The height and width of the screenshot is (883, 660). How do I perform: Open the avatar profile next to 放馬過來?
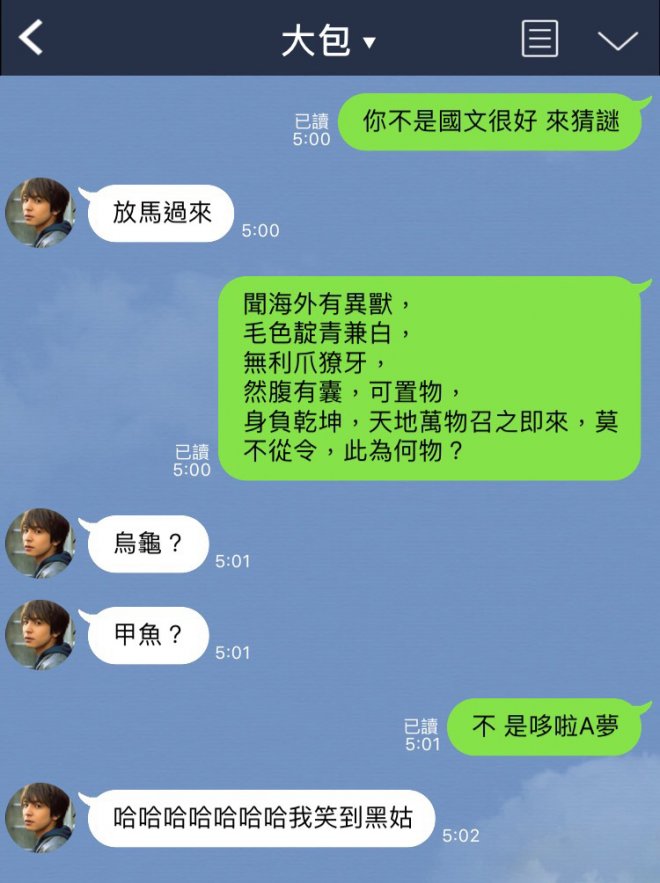(41, 212)
